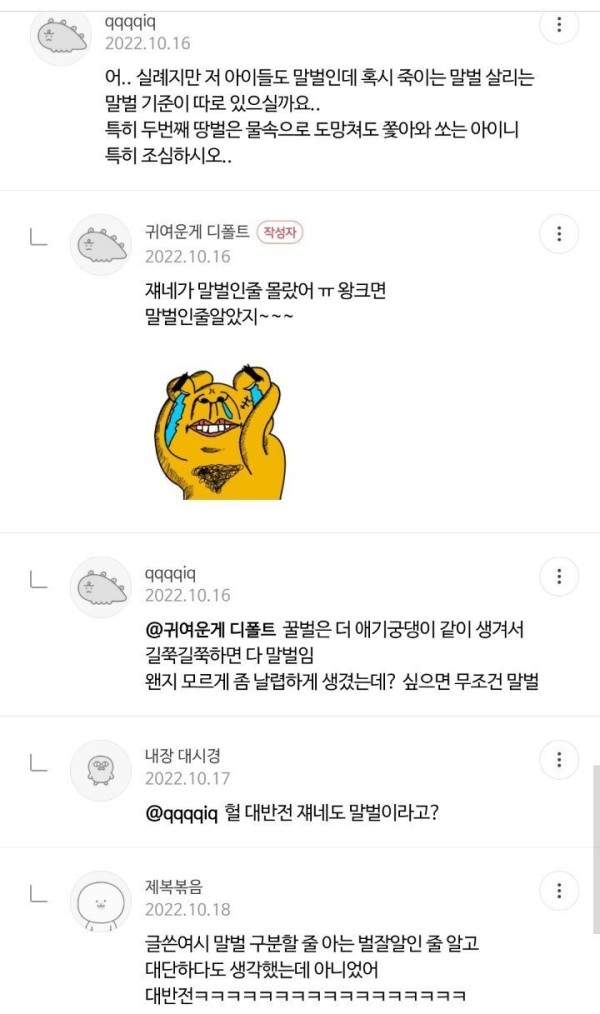
Task: Open 내장 대시경's profile picture
Action: 101,769
